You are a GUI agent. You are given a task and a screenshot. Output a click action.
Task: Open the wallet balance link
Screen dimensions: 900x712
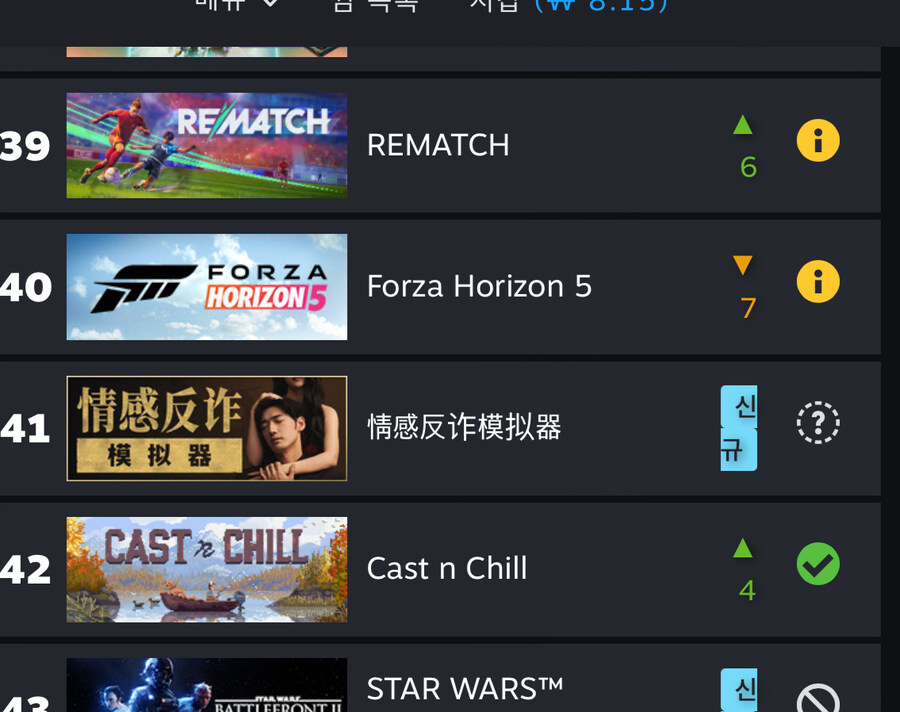[x=601, y=5]
